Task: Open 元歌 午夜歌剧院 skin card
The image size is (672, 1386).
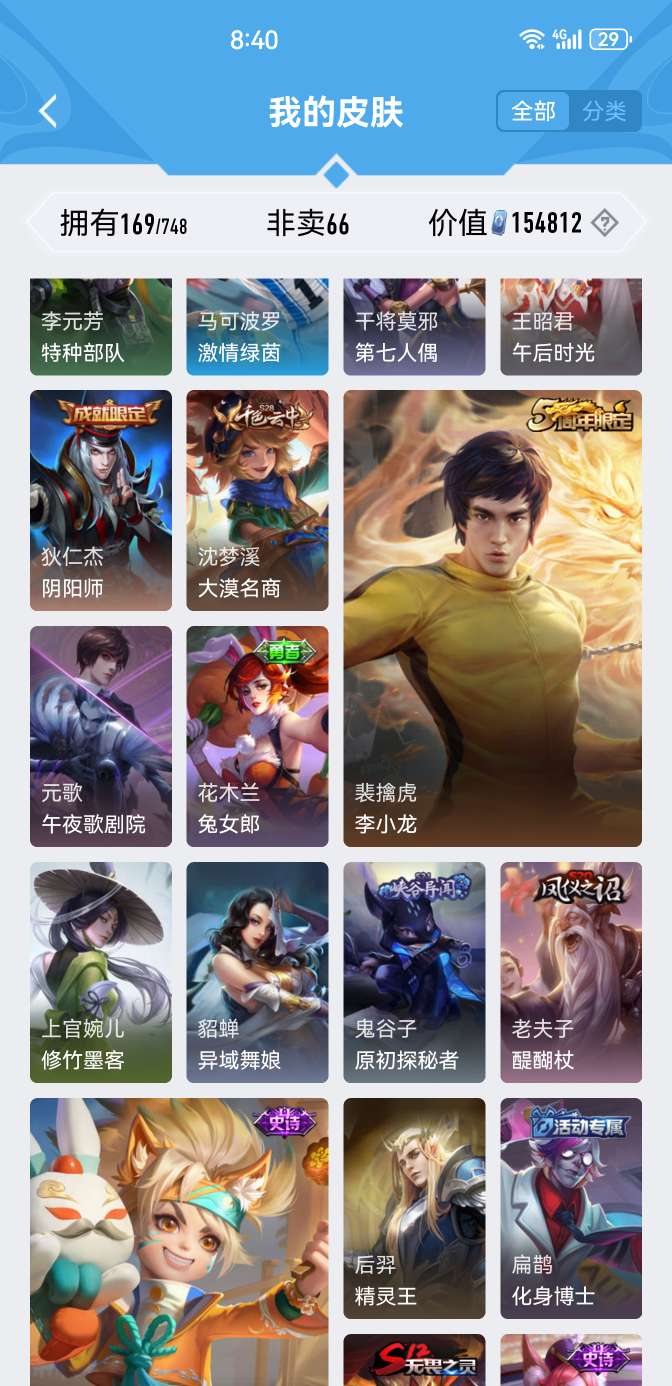Action: tap(101, 736)
